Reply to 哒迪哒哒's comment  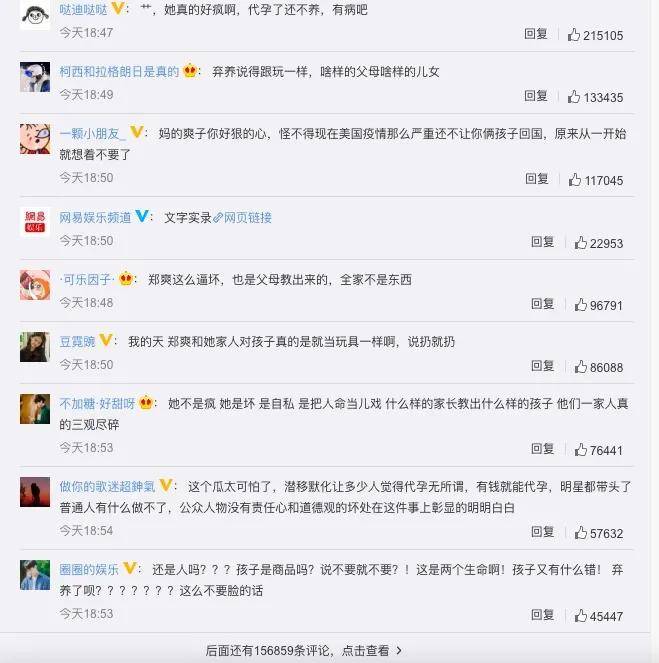click(535, 34)
